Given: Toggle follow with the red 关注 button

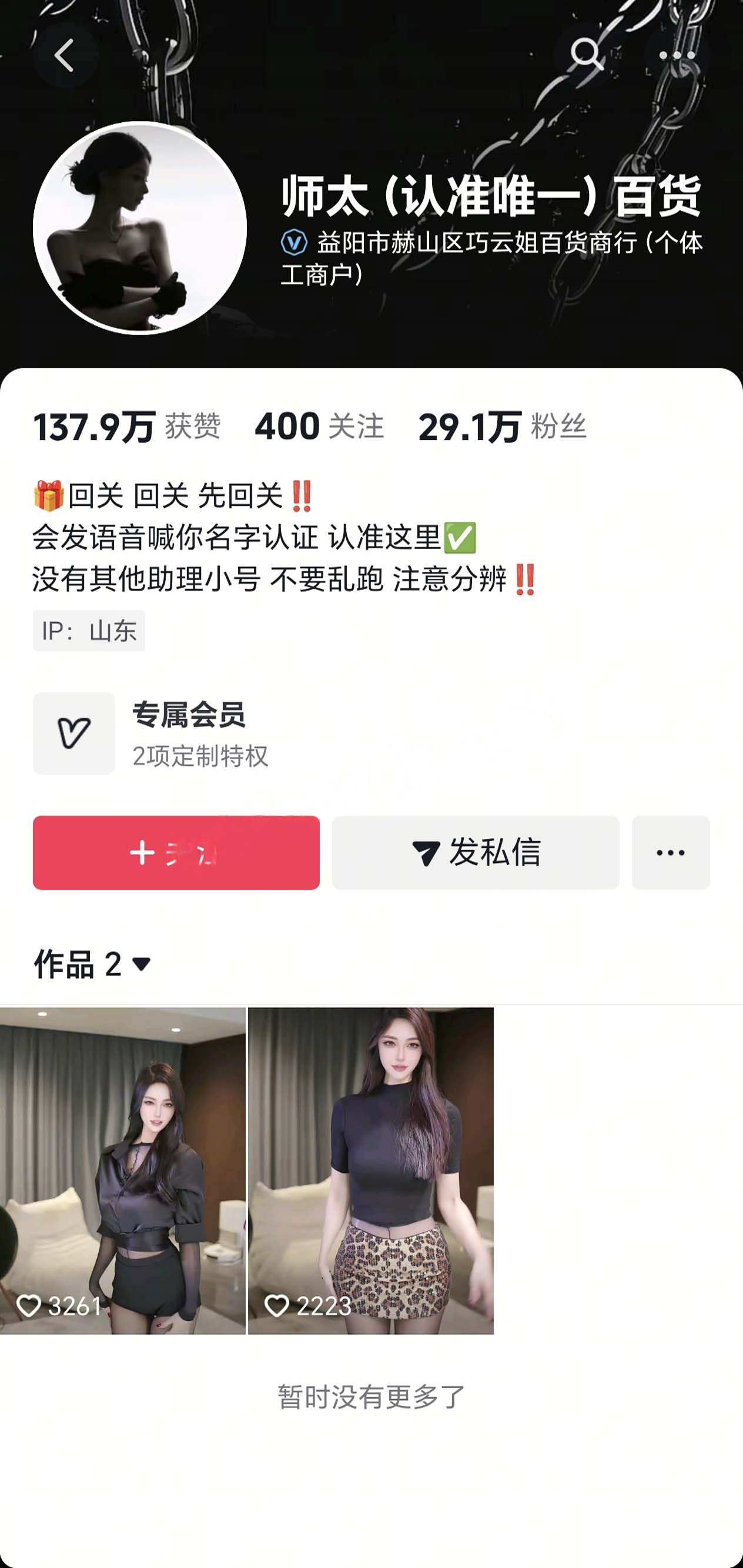Looking at the screenshot, I should click(175, 853).
